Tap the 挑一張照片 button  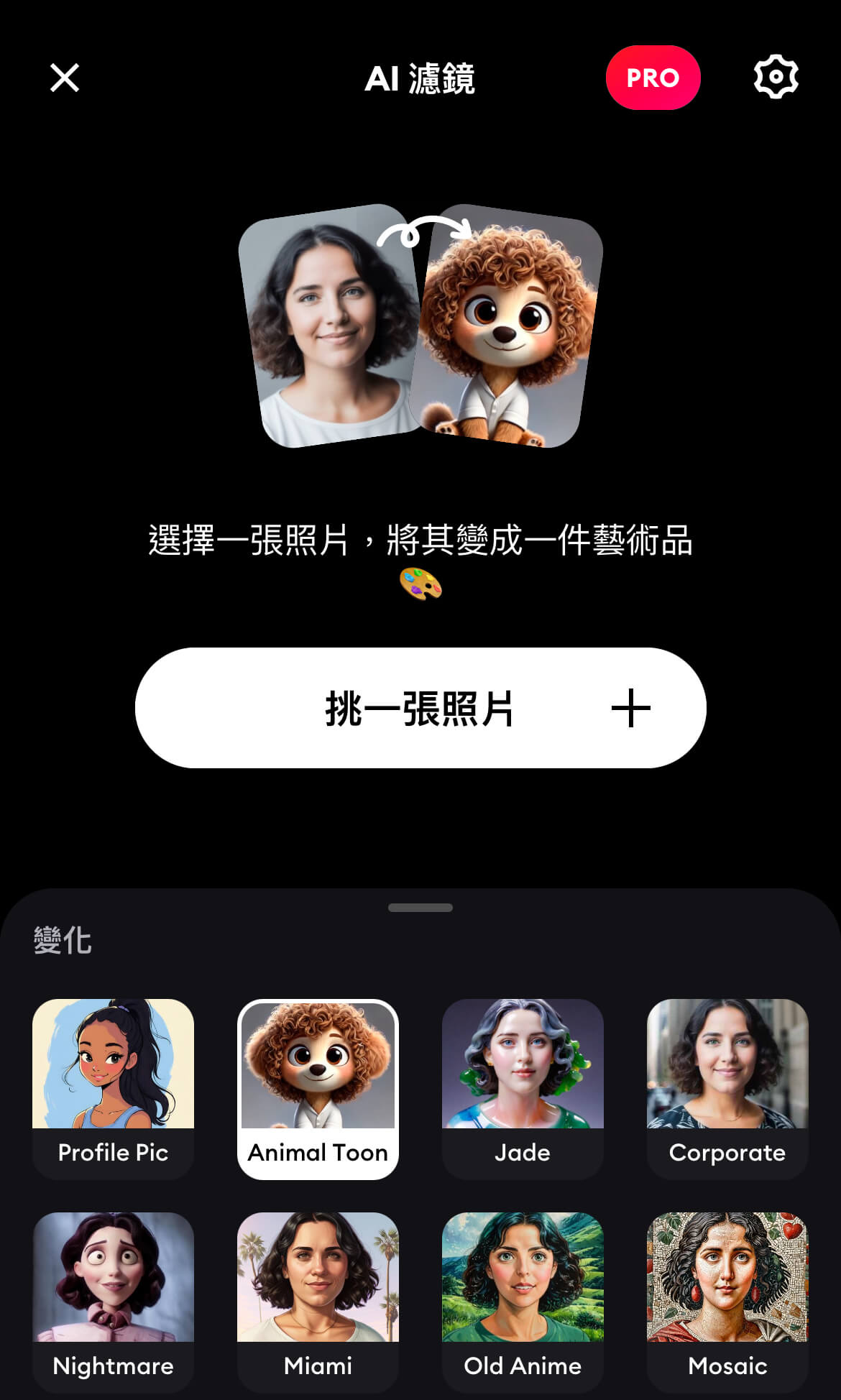coord(420,708)
